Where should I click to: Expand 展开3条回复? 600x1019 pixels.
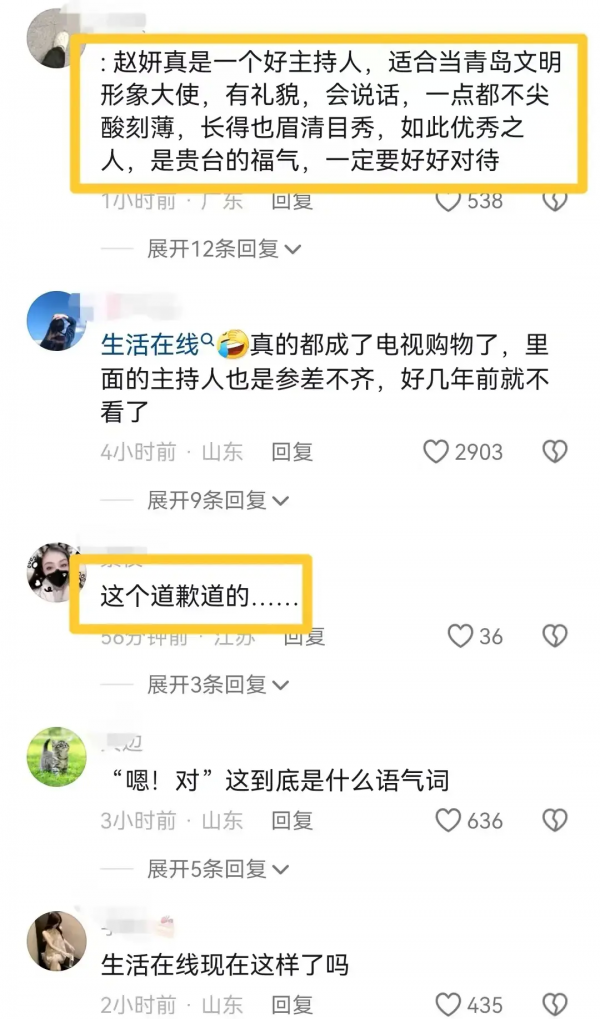click(x=217, y=684)
